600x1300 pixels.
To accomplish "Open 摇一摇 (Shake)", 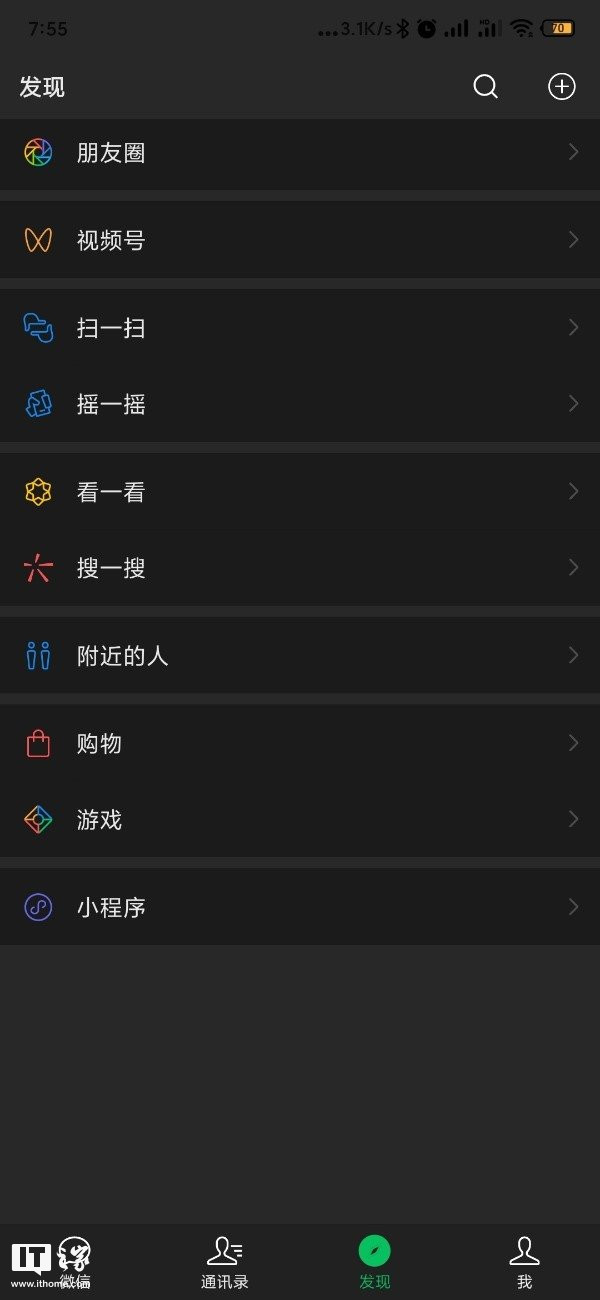I will pyautogui.click(x=300, y=404).
